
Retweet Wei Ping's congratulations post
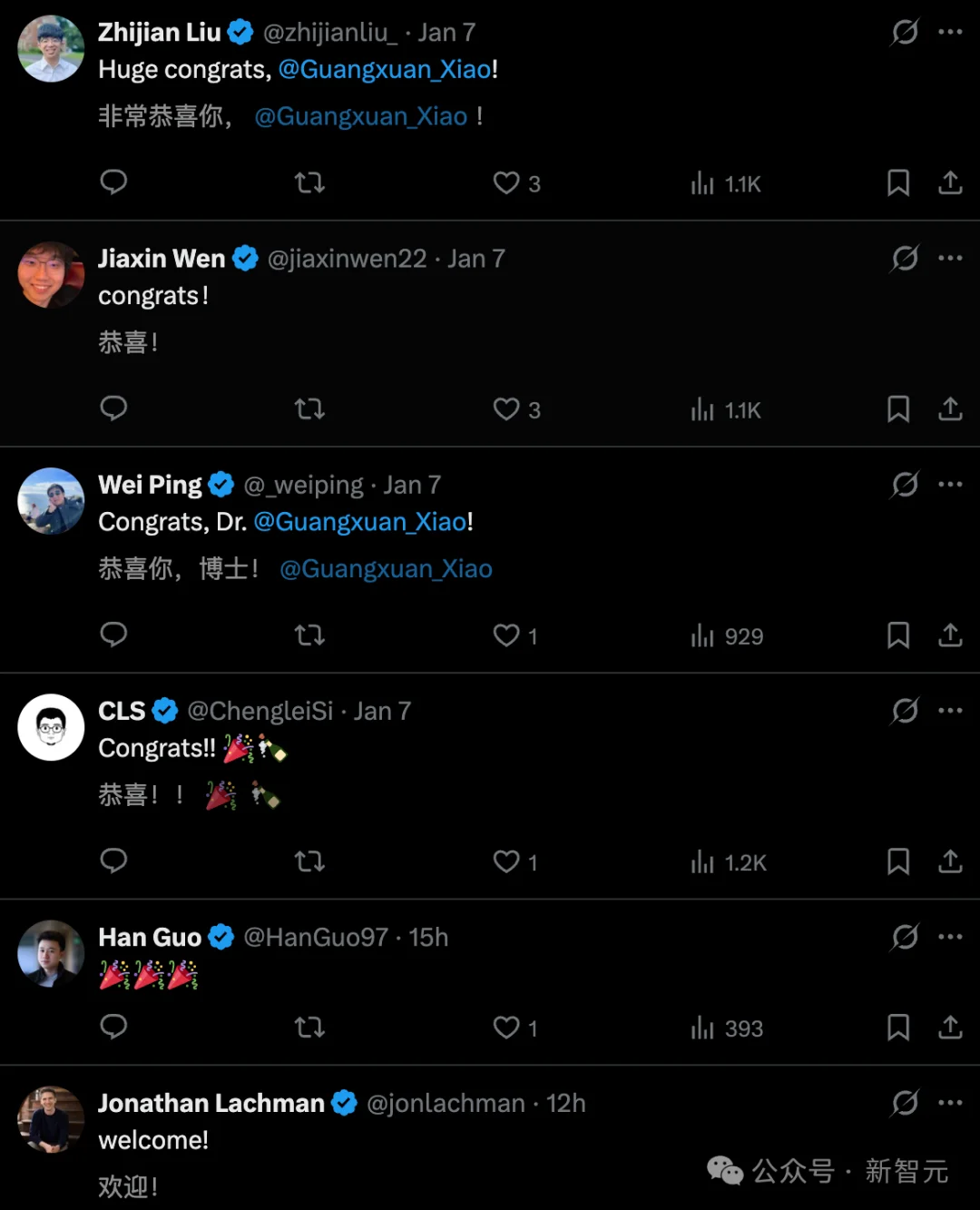[309, 635]
